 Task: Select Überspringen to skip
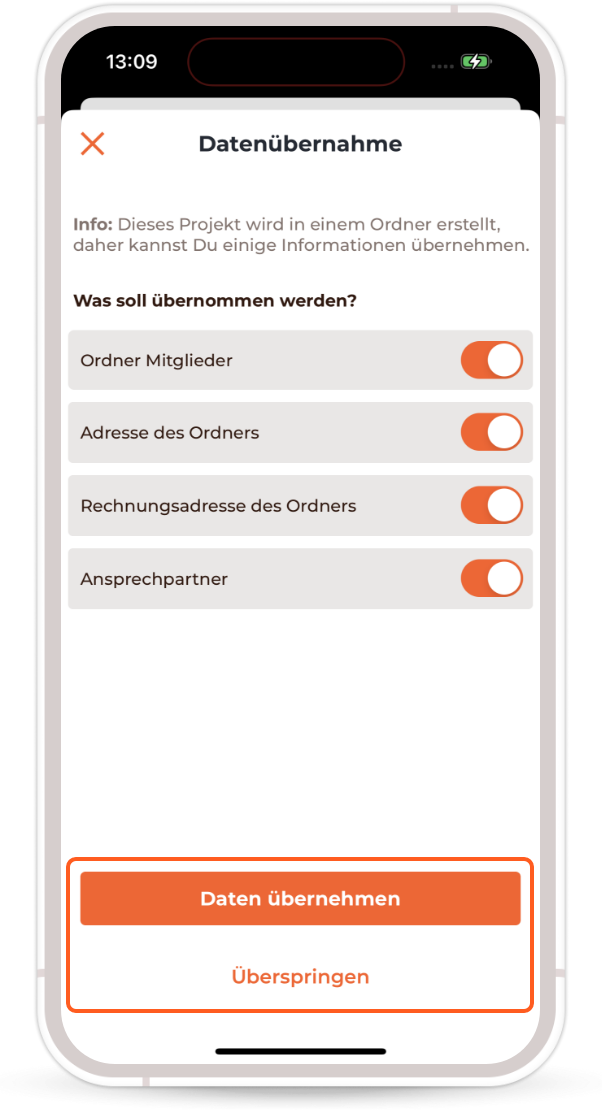point(300,977)
